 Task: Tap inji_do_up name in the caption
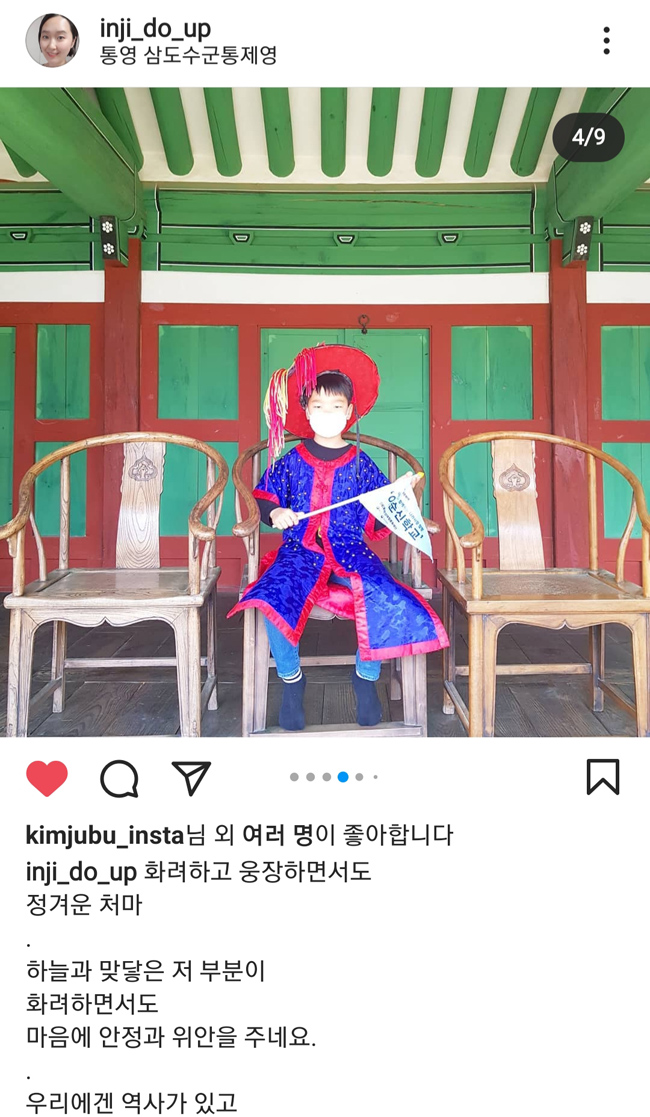point(81,872)
